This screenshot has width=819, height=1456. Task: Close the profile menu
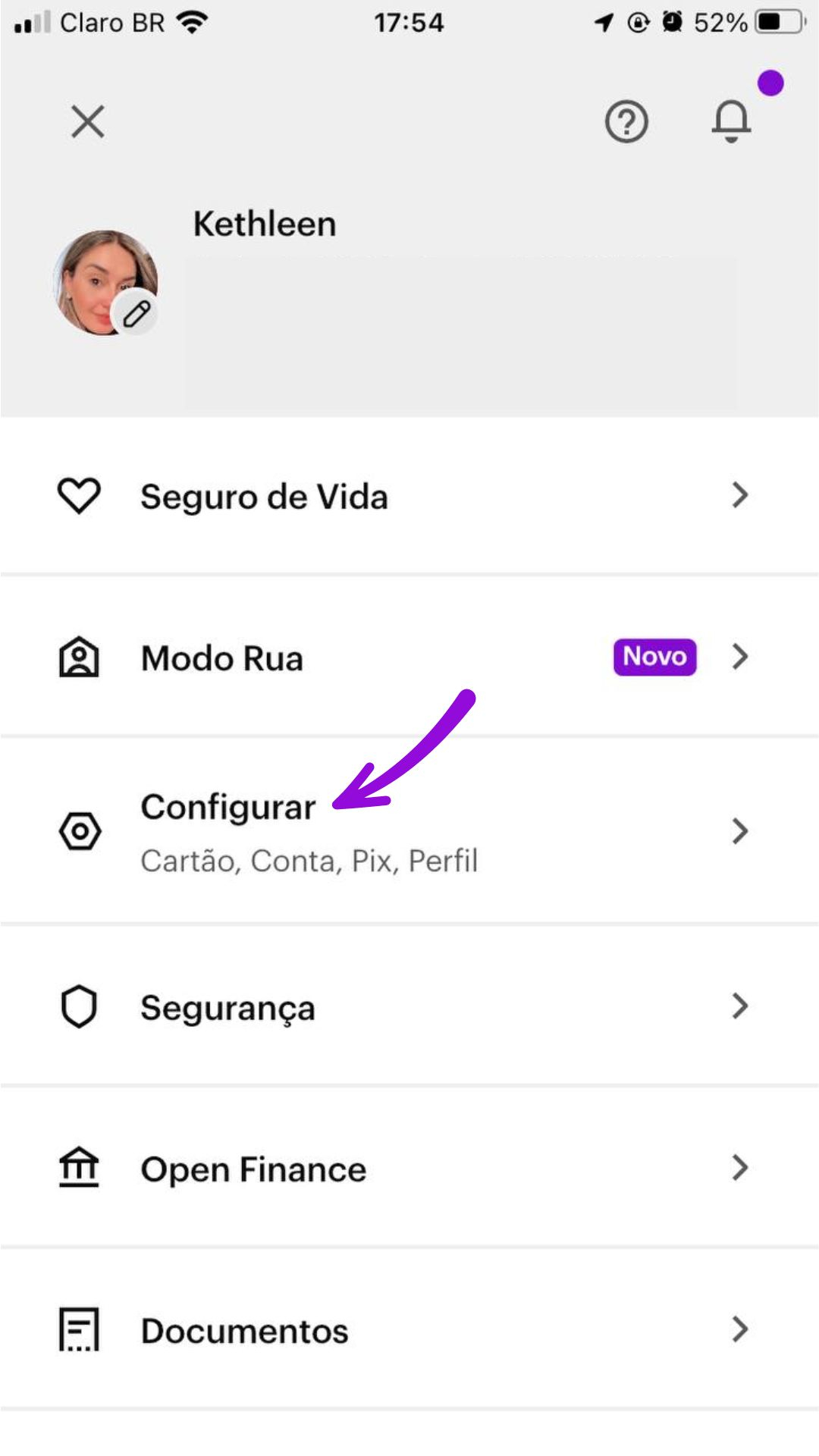(88, 121)
